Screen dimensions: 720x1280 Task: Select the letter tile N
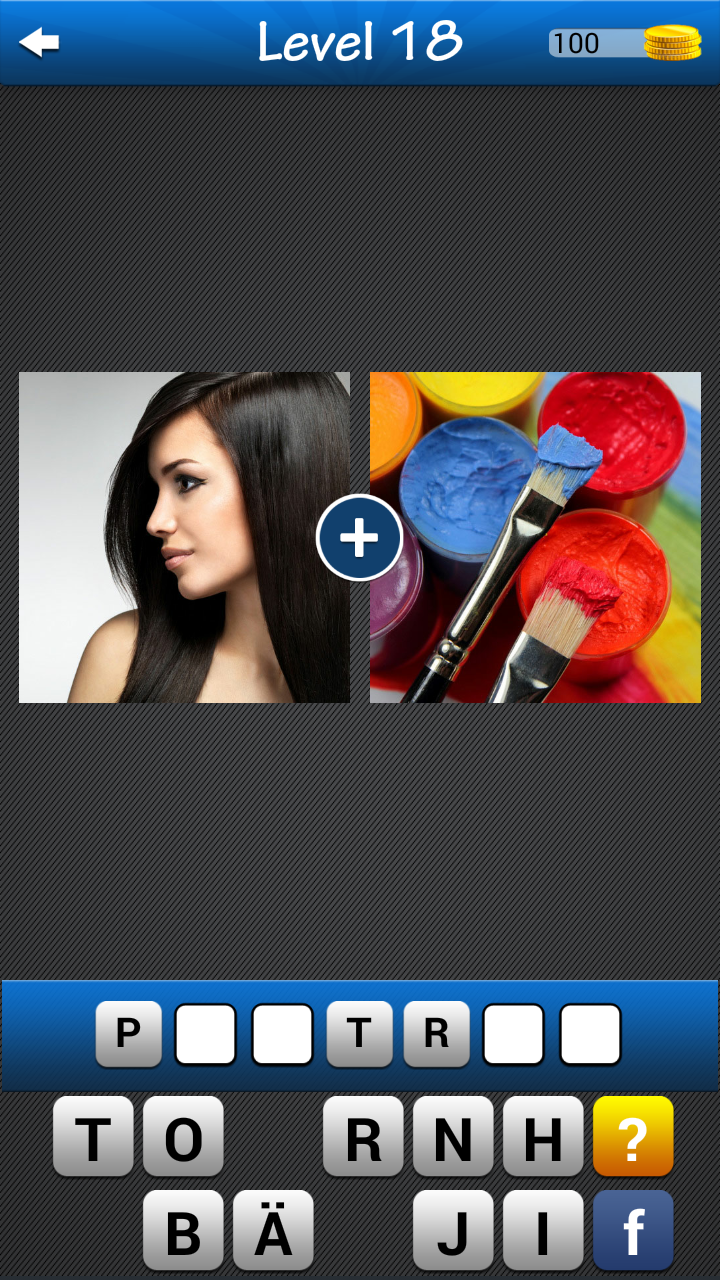pos(453,1136)
